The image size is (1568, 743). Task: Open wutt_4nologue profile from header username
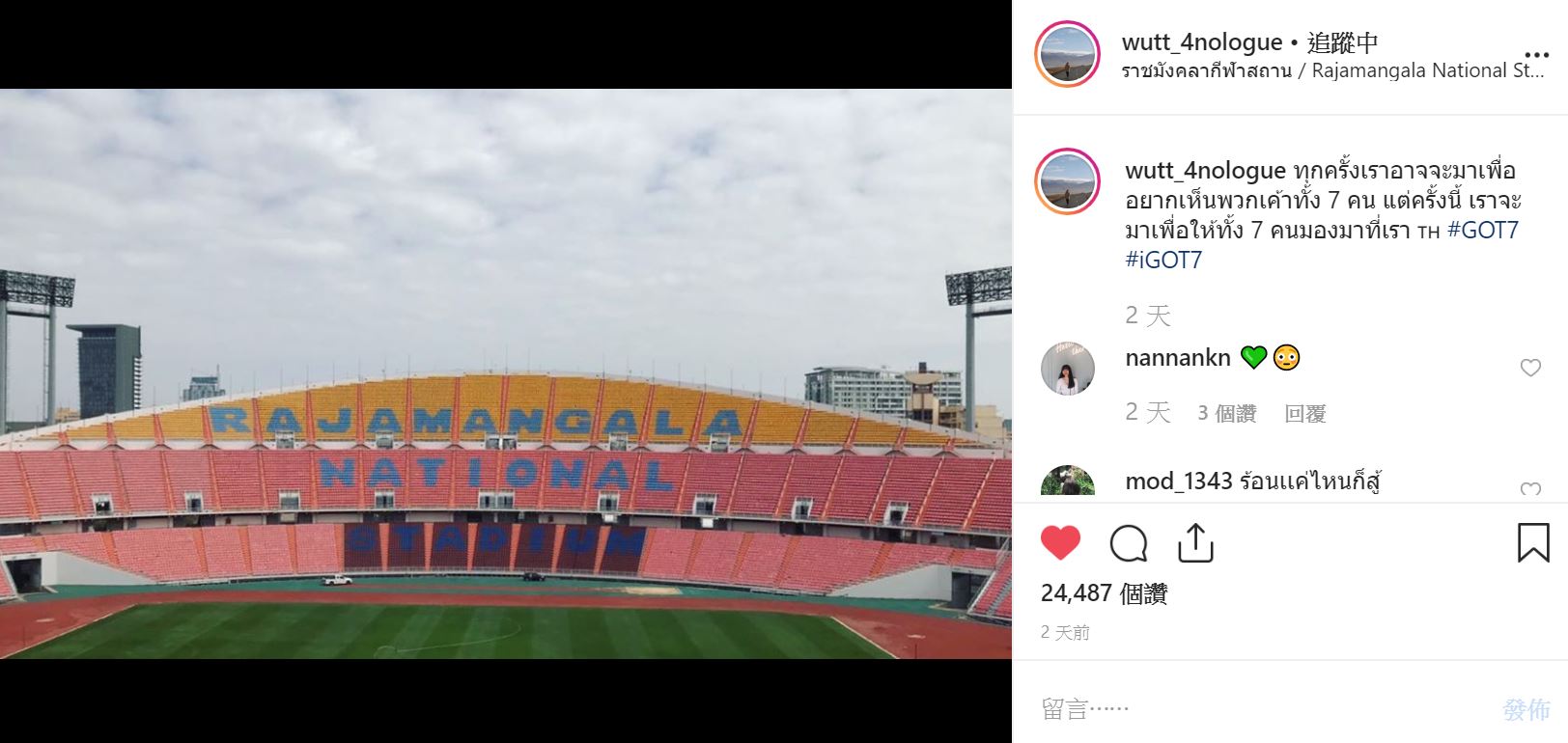1201,42
